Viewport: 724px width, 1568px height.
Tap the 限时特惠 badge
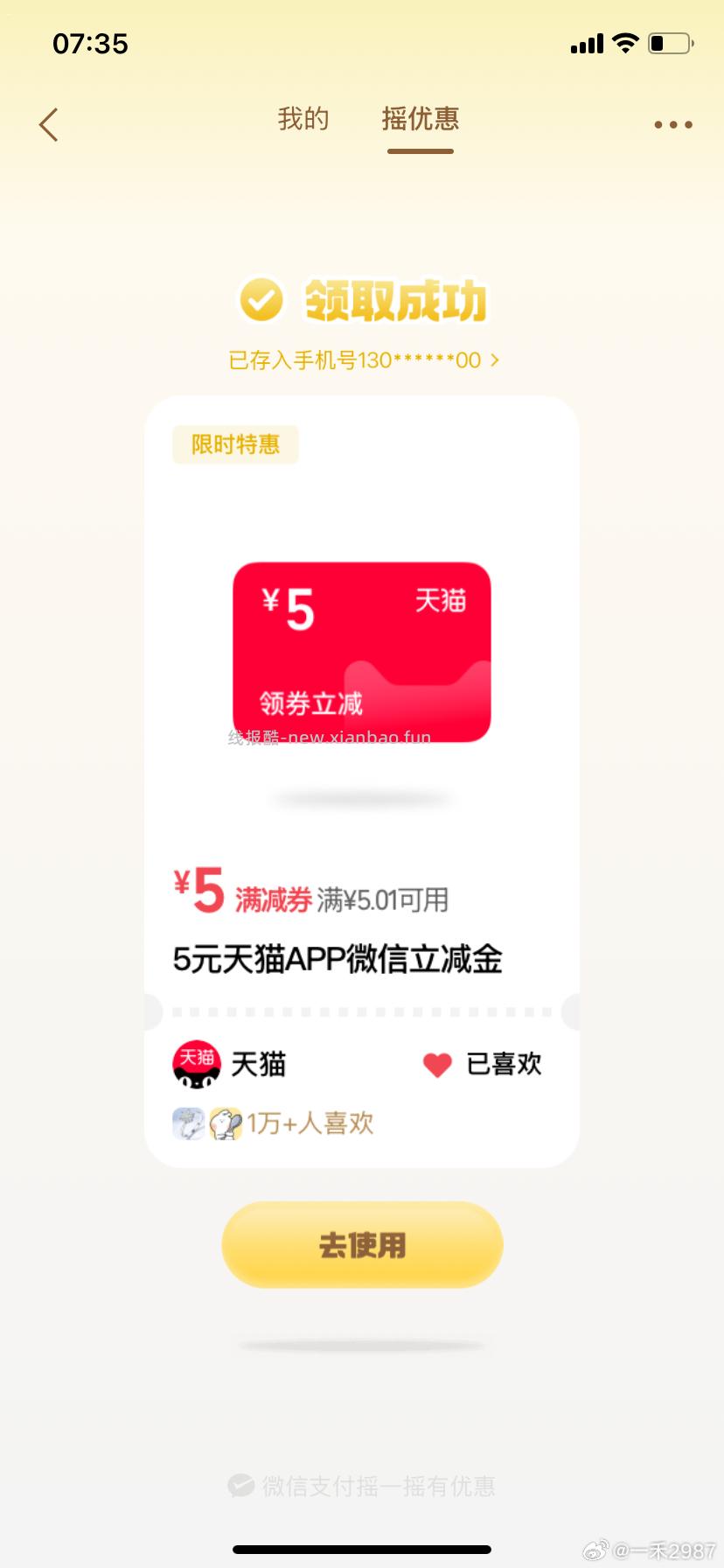coord(234,444)
